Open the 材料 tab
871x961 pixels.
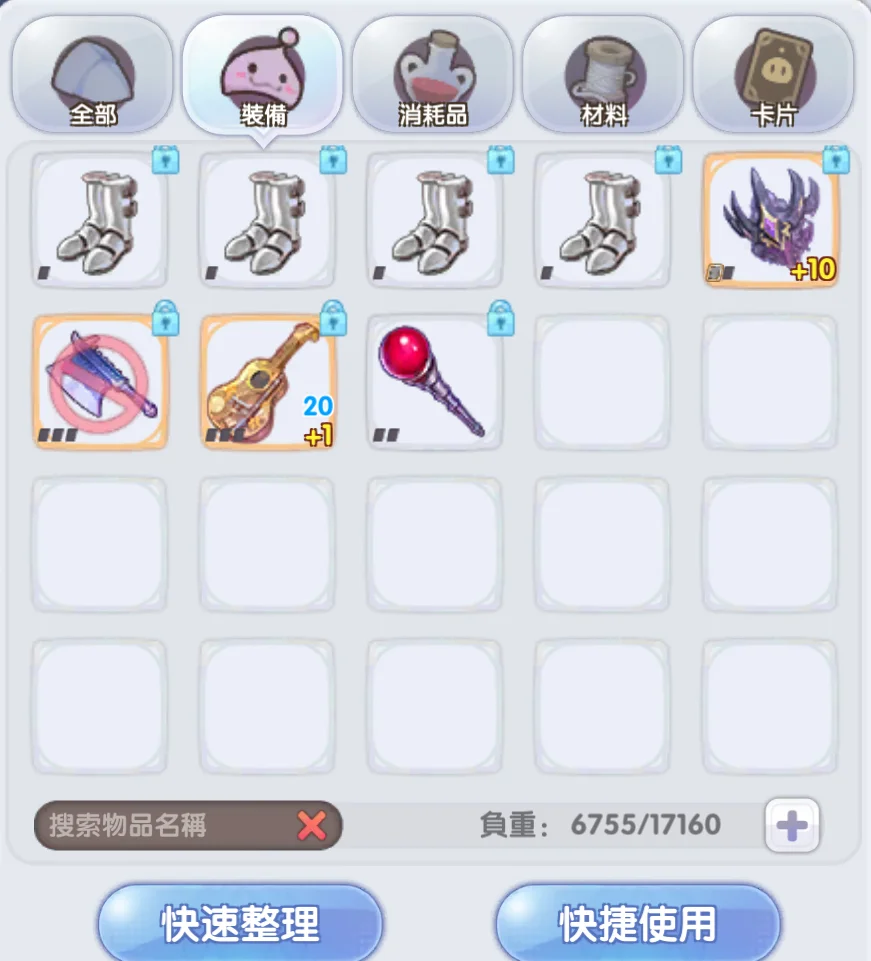603,75
